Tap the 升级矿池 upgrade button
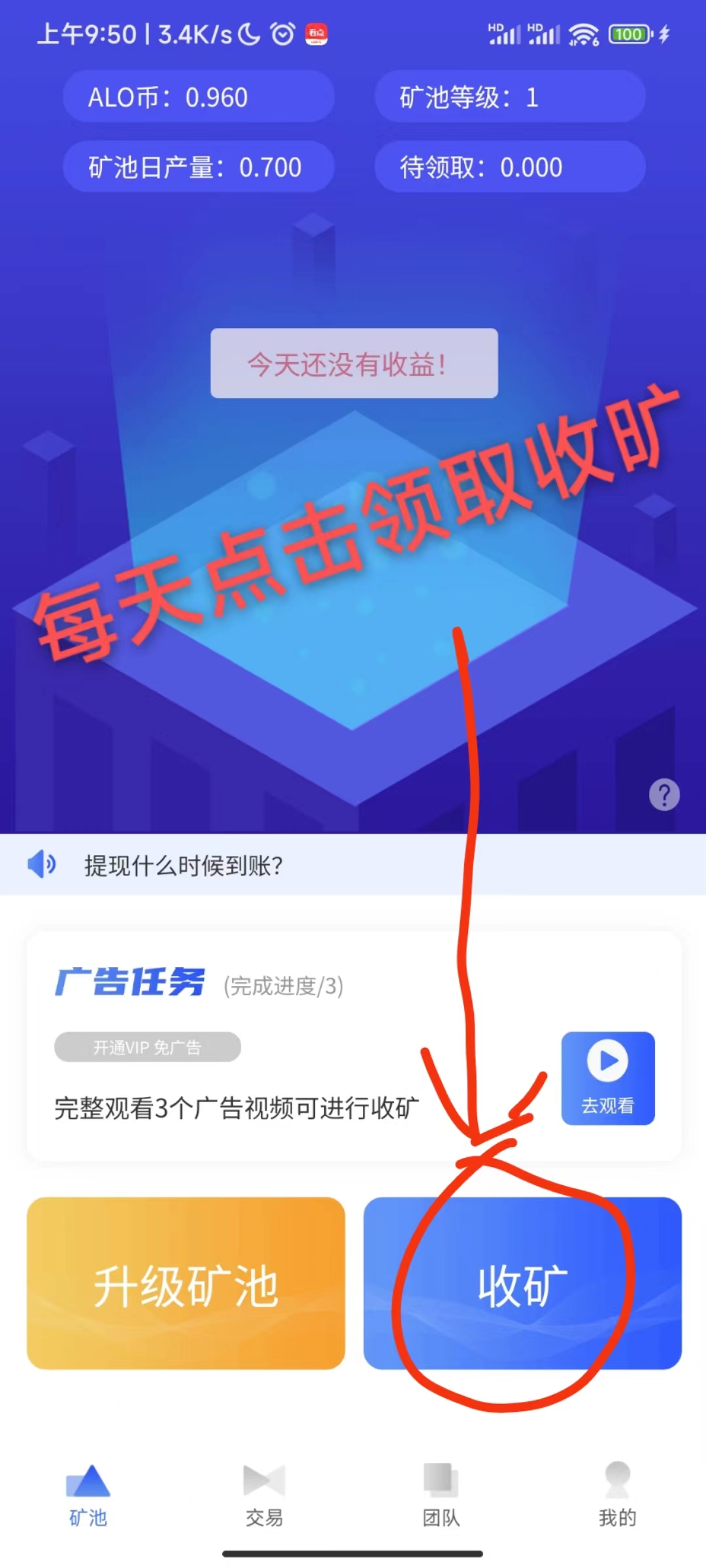Viewport: 706px width, 1568px height. click(x=186, y=1283)
